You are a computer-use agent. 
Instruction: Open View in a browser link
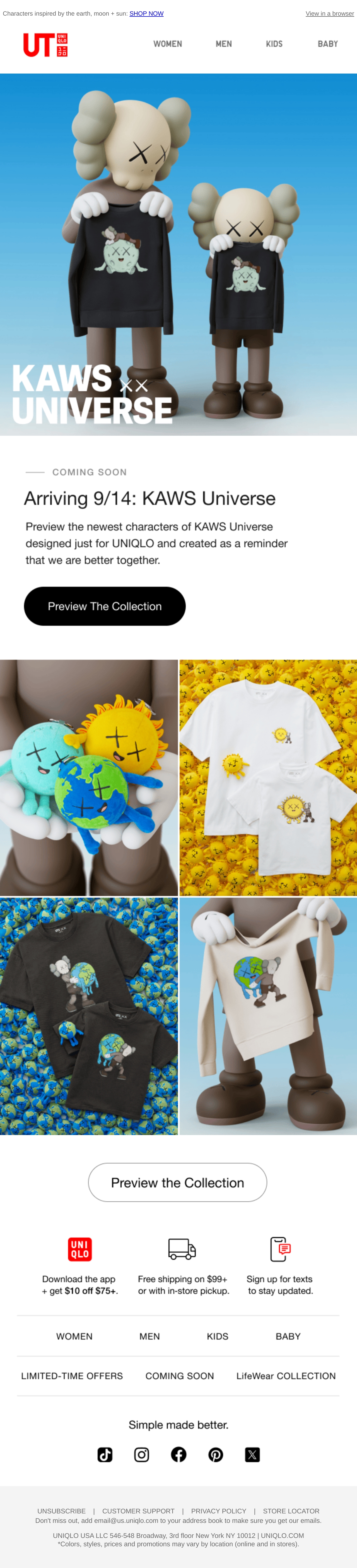pyautogui.click(x=330, y=13)
